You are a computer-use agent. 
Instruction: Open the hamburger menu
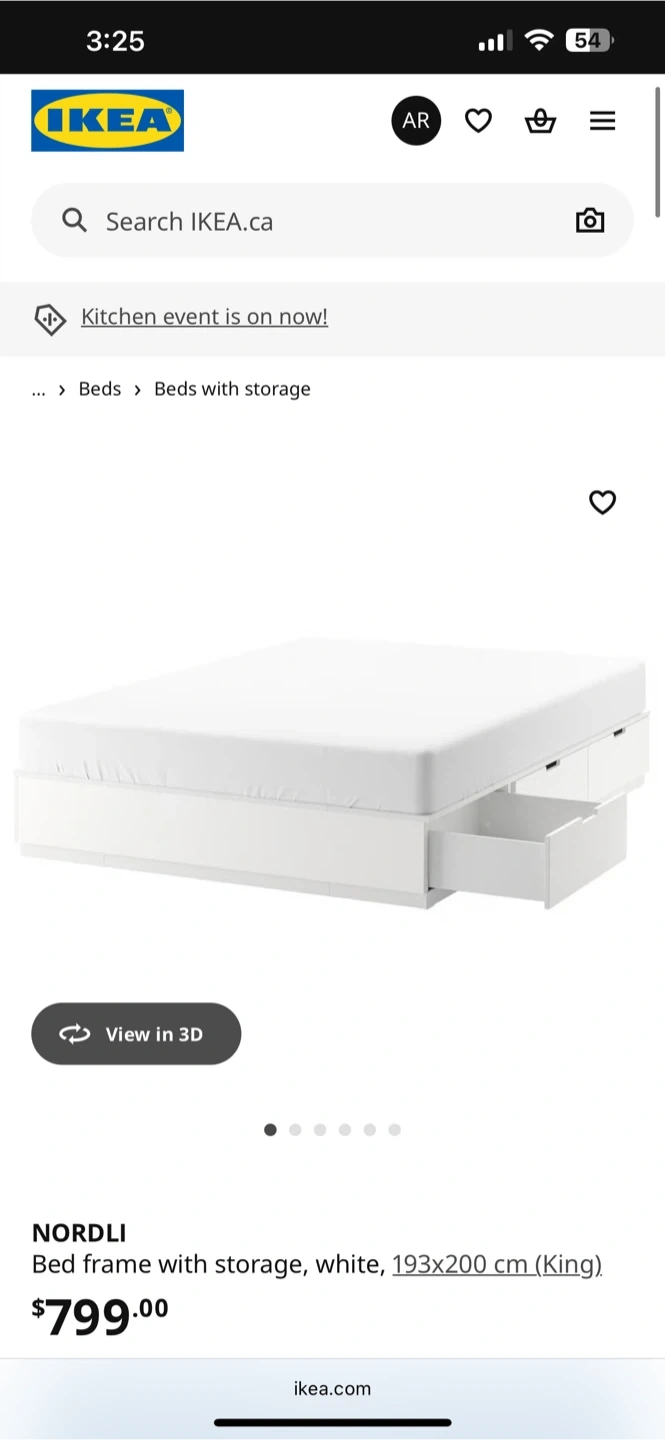602,121
